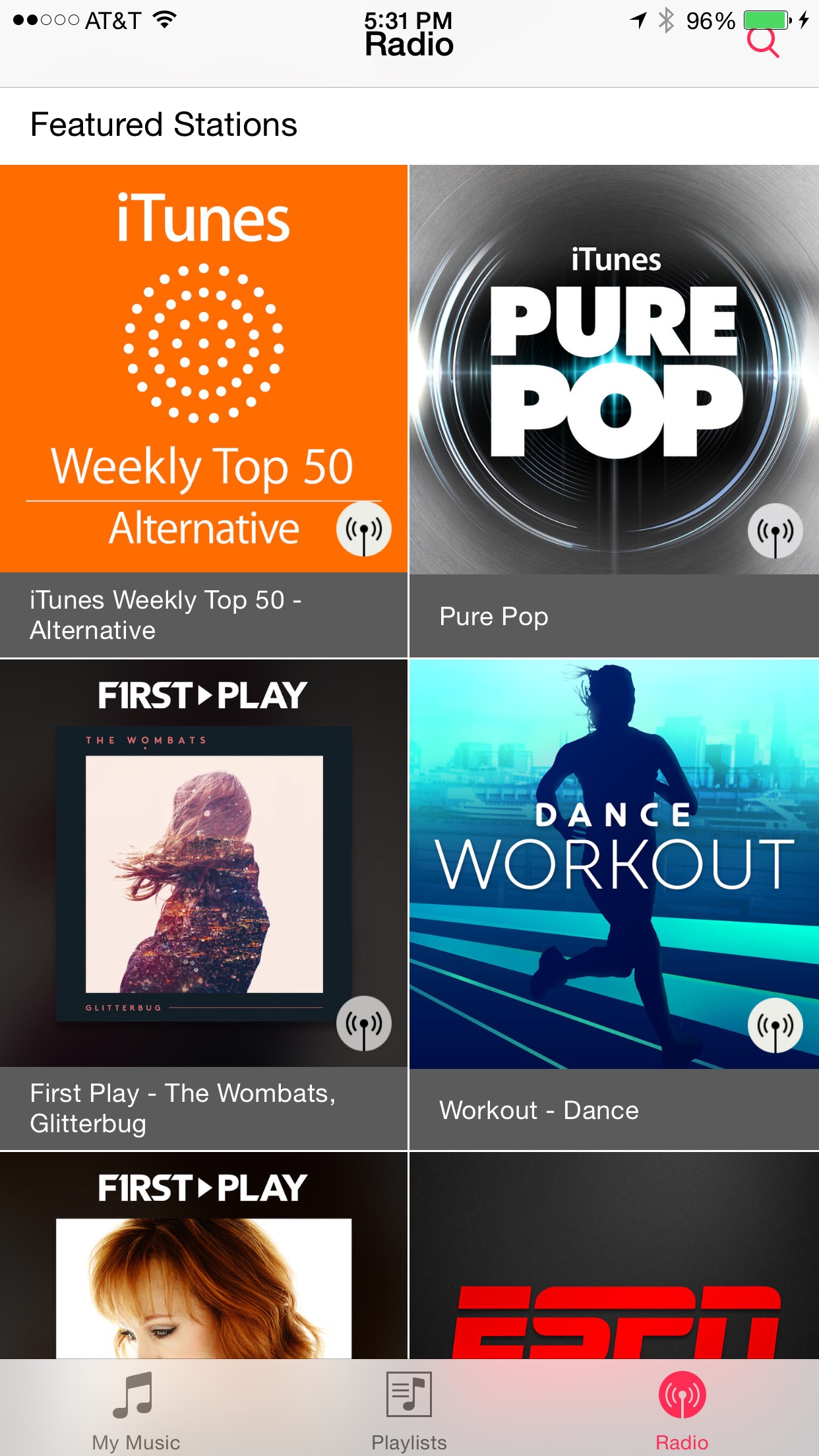Play the Pure Pop station
This screenshot has width=819, height=1456.
click(614, 411)
